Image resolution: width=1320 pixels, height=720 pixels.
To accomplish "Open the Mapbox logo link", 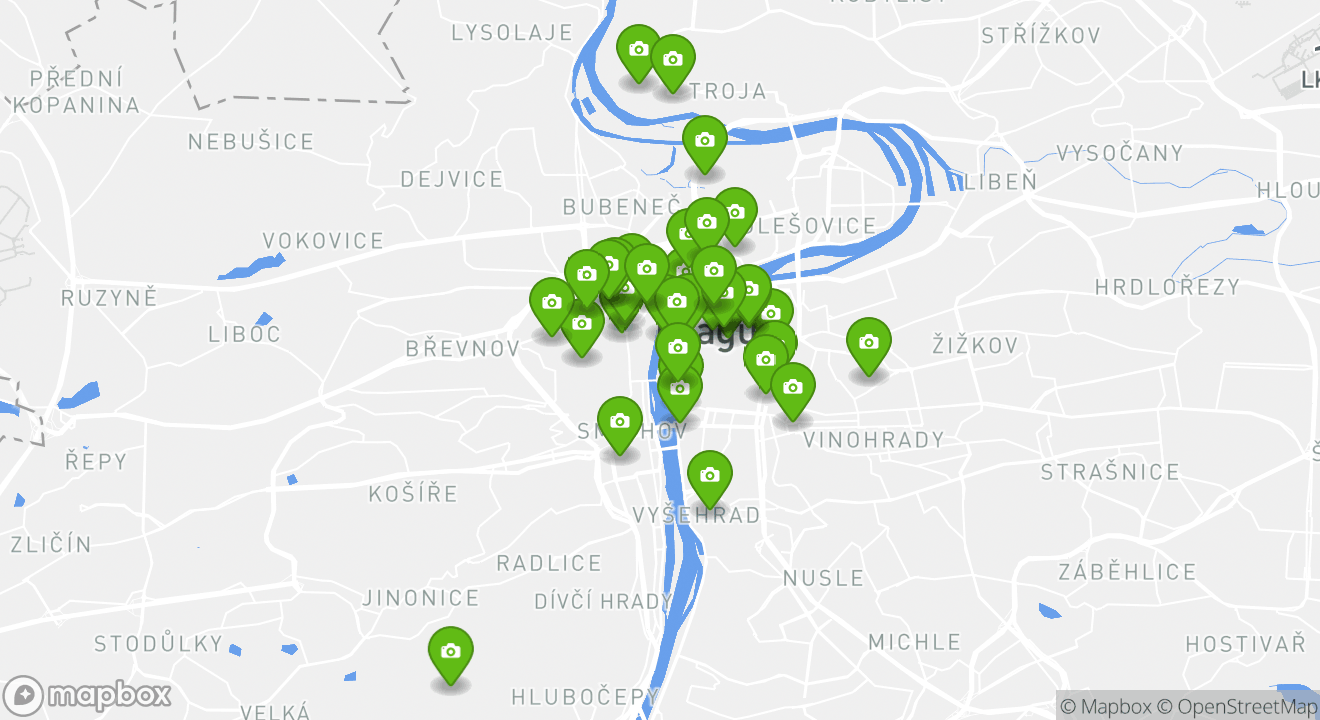I will [x=87, y=695].
